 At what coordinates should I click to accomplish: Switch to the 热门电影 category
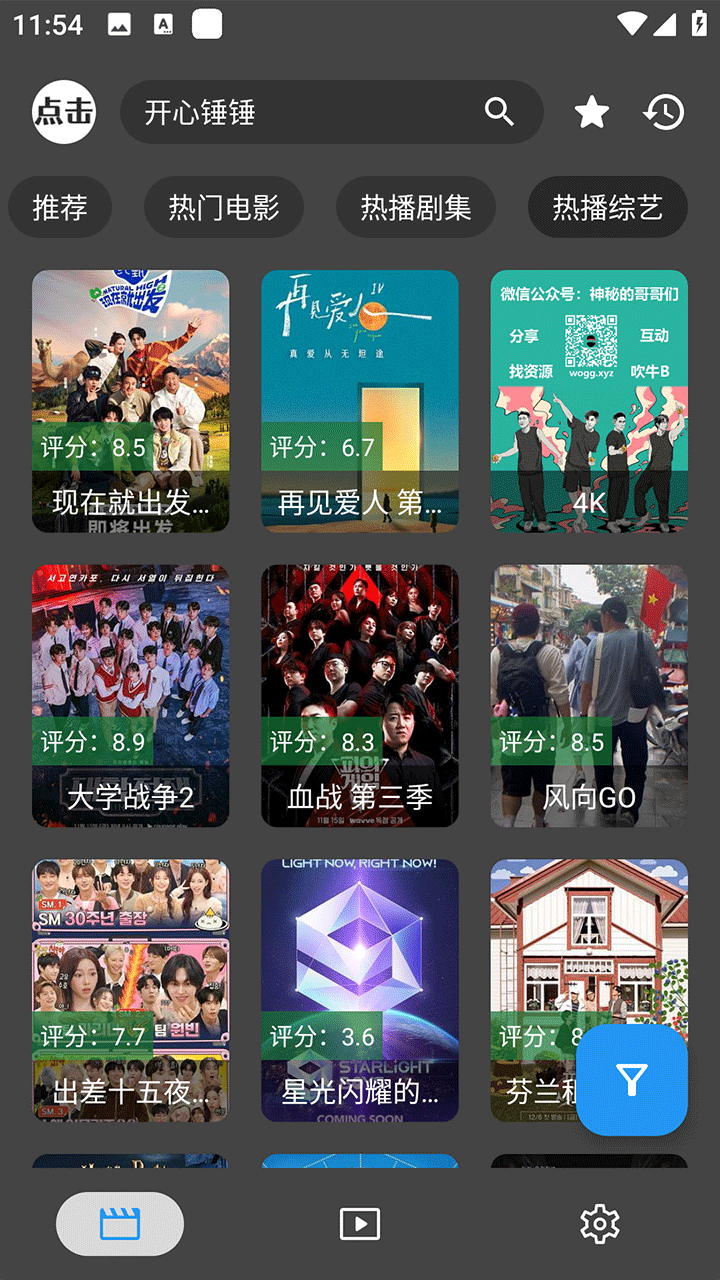coord(224,207)
